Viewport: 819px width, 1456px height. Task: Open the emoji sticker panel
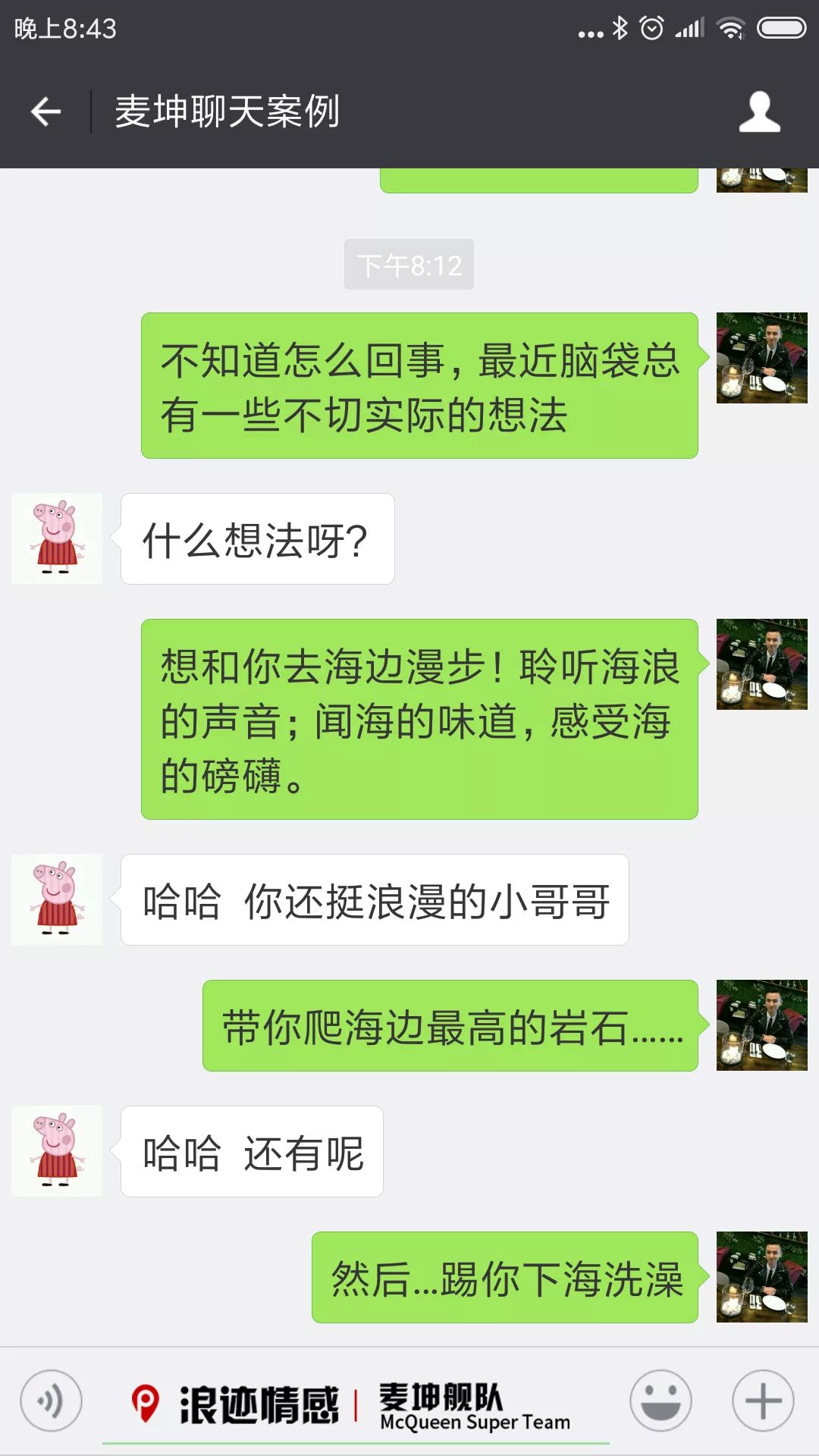click(x=661, y=1401)
